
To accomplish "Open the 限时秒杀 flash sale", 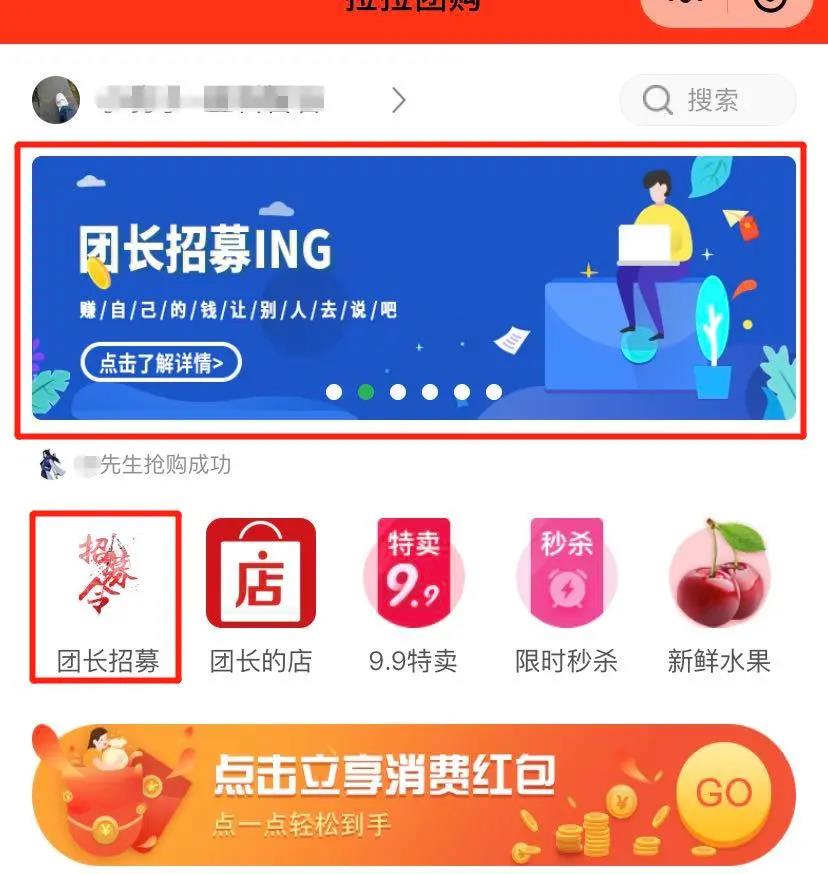I will 566,596.
